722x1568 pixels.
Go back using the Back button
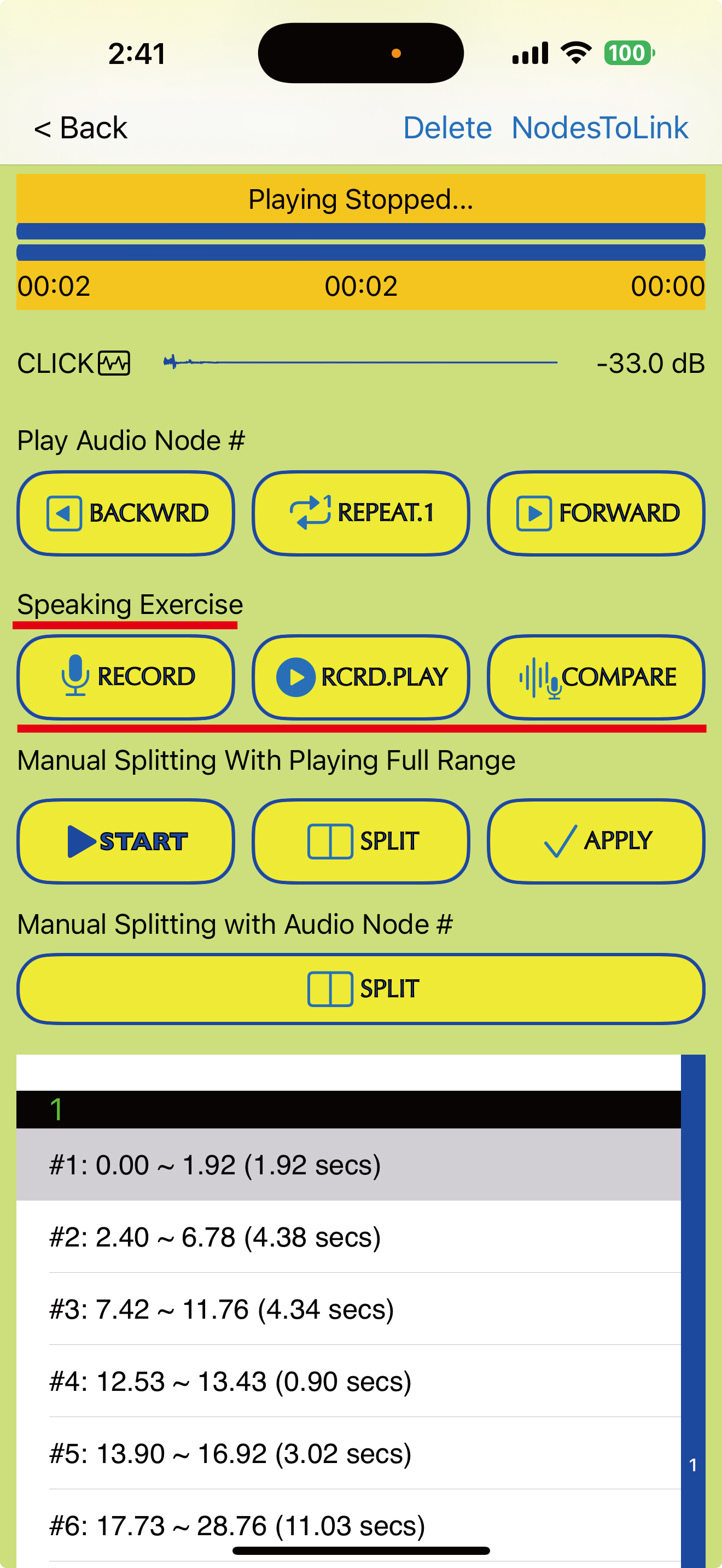pyautogui.click(x=80, y=128)
